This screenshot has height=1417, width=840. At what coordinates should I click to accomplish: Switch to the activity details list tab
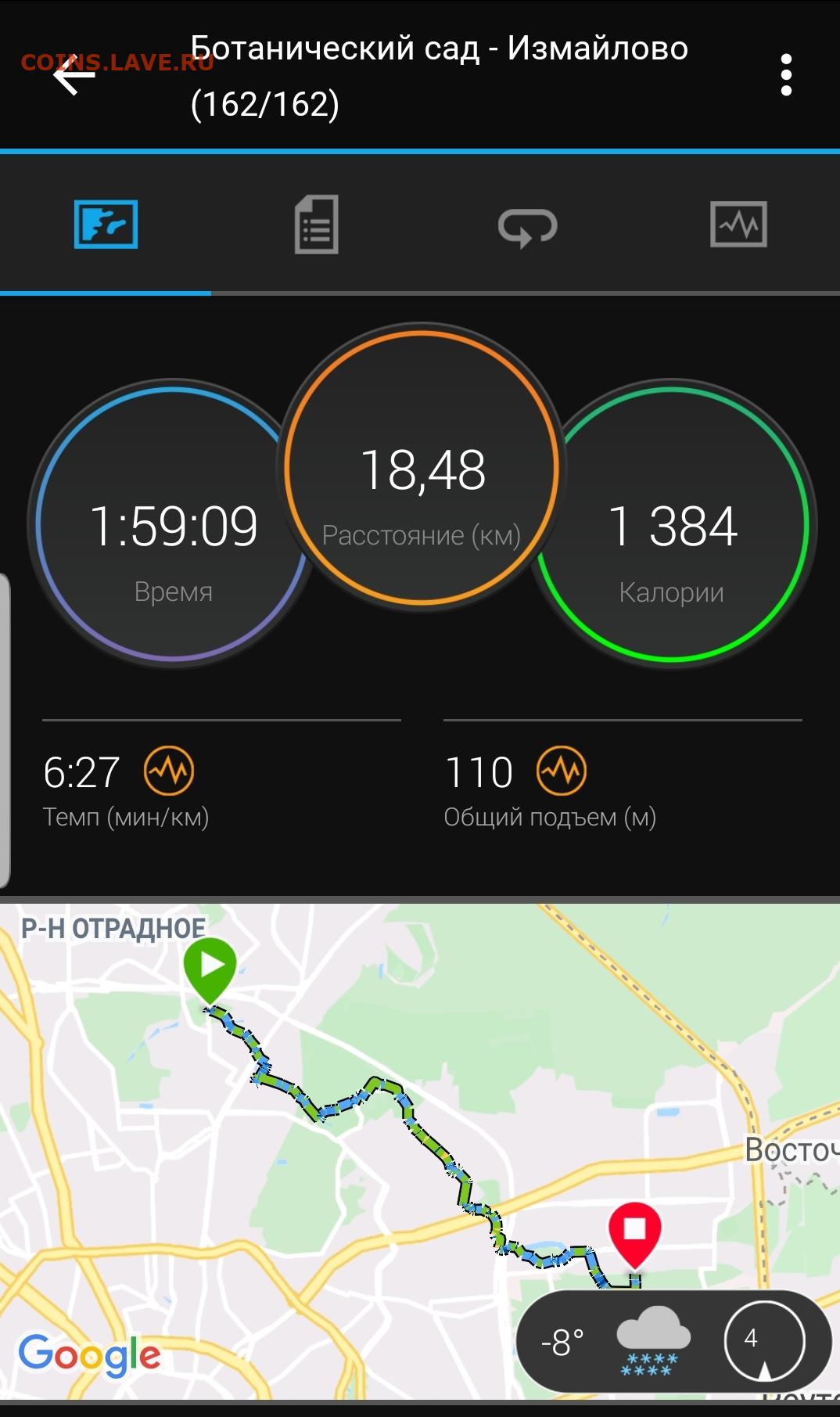tap(316, 225)
